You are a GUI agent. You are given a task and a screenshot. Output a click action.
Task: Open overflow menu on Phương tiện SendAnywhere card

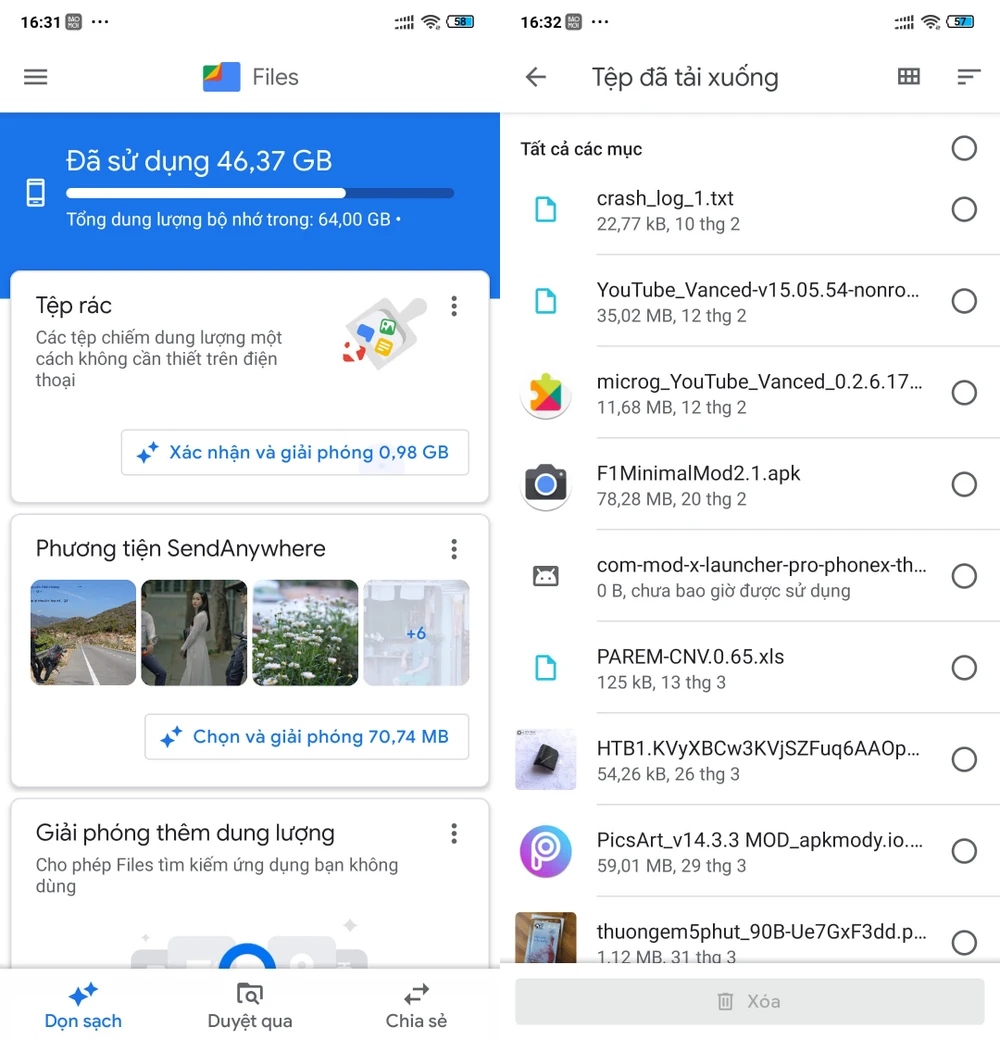[x=454, y=549]
